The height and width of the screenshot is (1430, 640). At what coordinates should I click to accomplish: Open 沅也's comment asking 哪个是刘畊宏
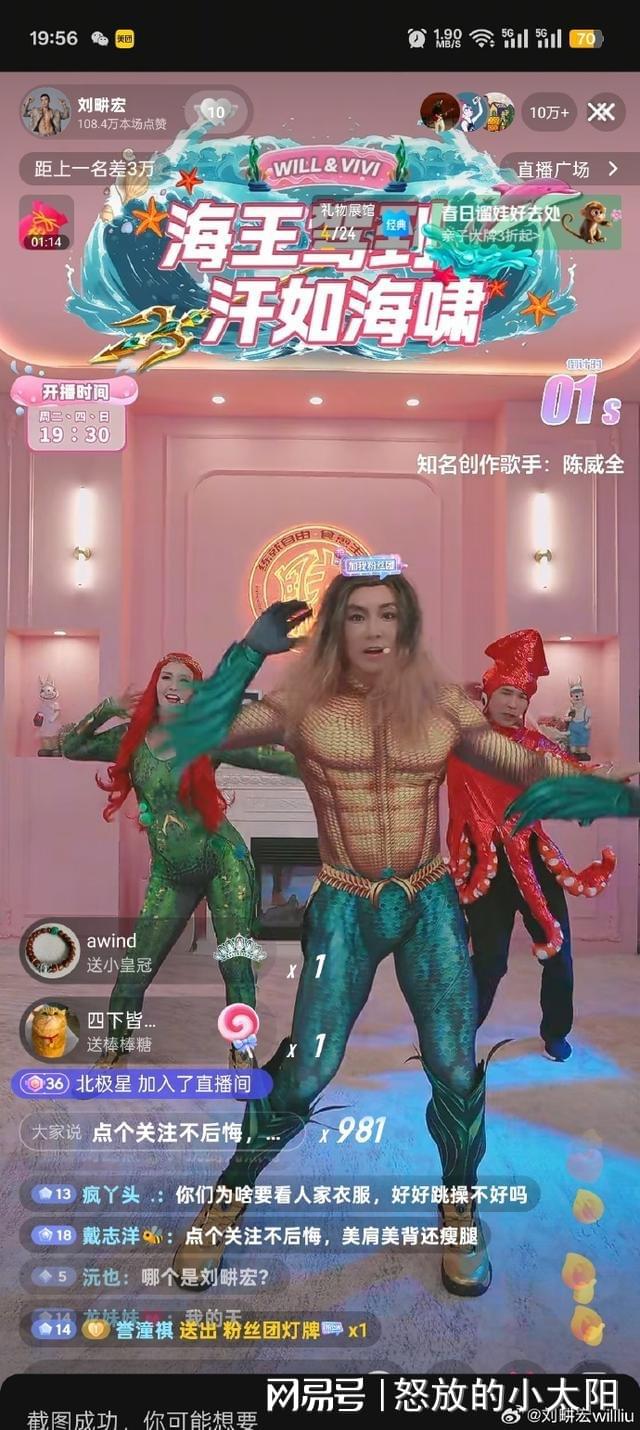(x=160, y=1277)
